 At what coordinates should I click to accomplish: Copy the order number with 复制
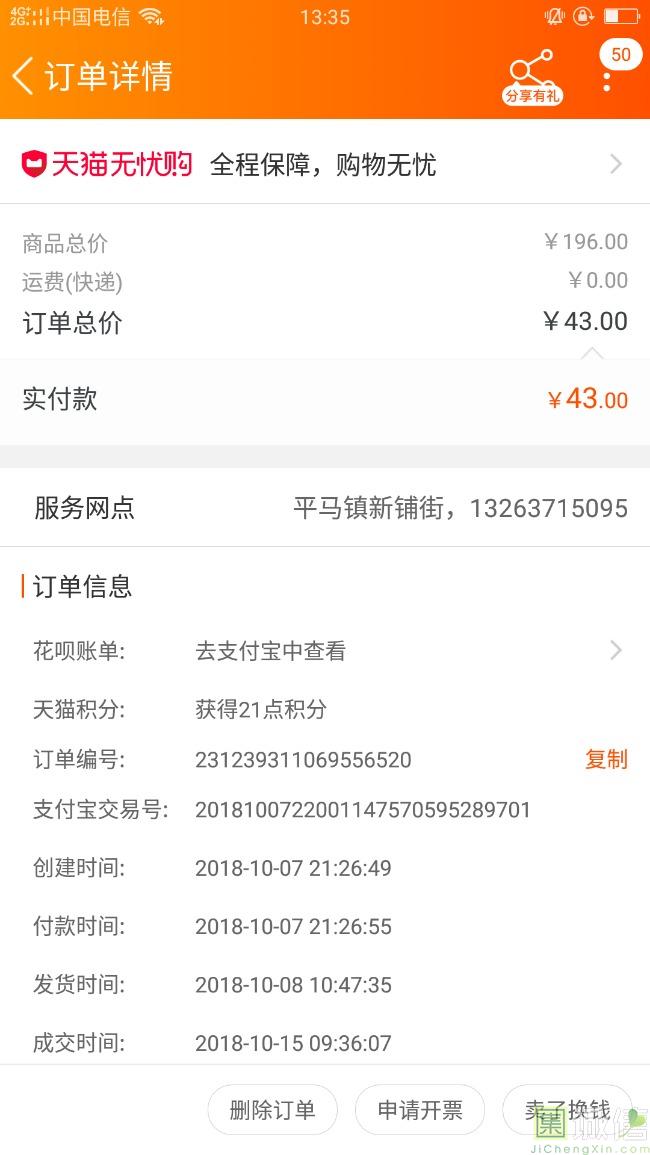pos(606,759)
